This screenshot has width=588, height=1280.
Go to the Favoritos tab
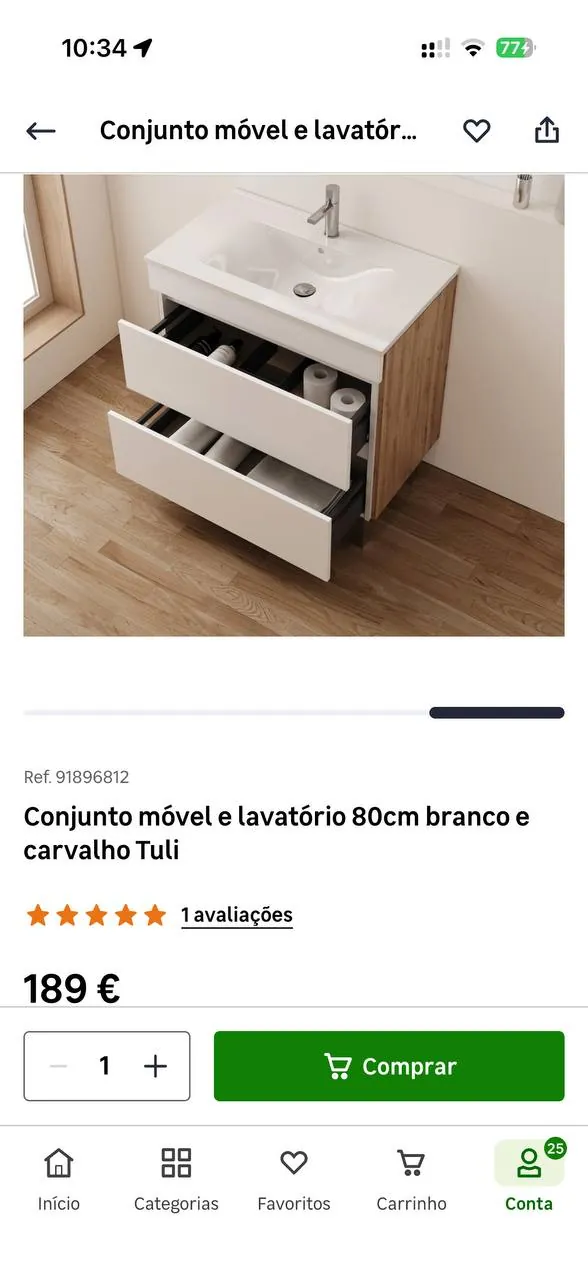(x=294, y=1179)
